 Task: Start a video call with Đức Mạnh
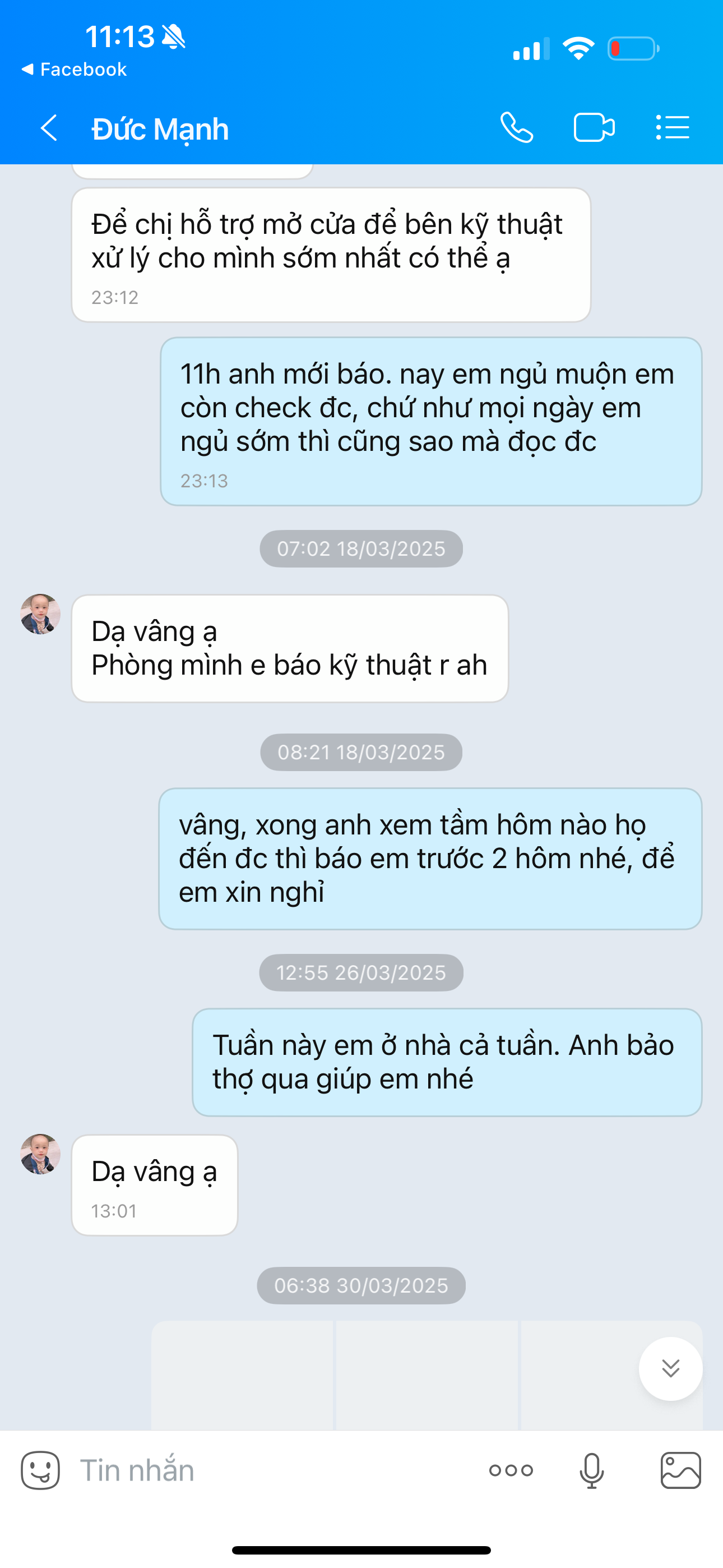pos(594,128)
